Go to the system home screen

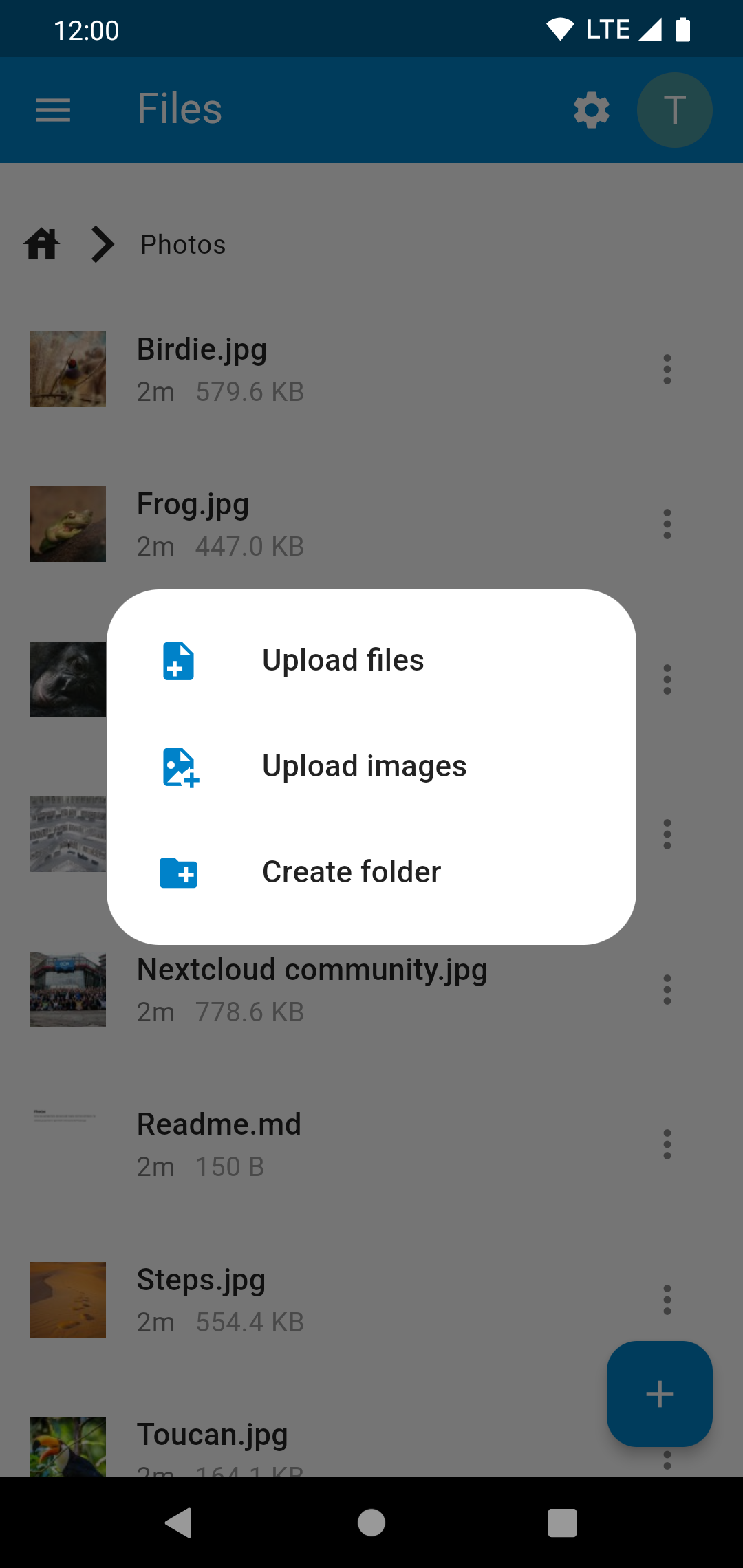pyautogui.click(x=371, y=1523)
